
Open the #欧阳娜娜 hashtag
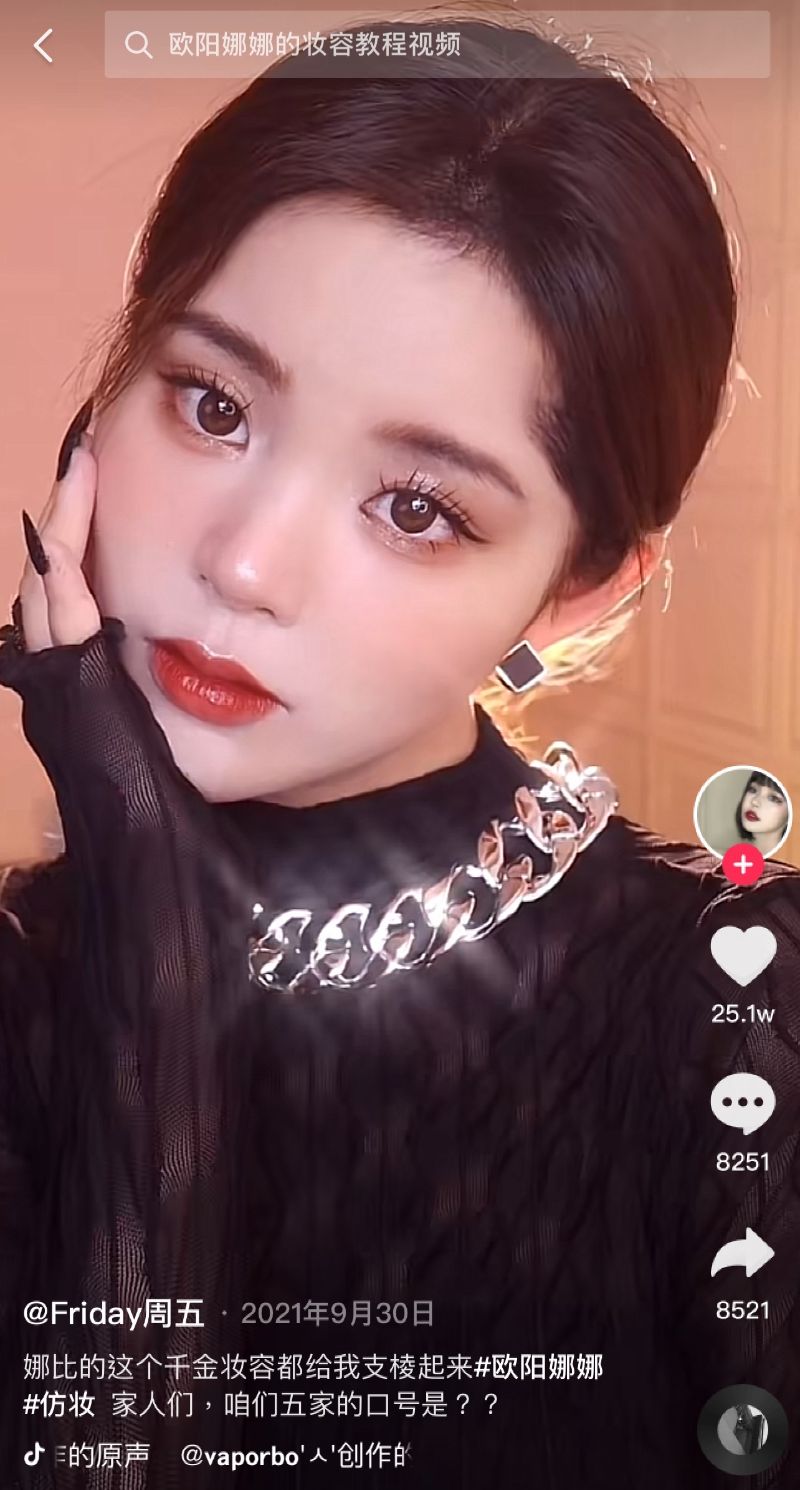pos(538,1366)
